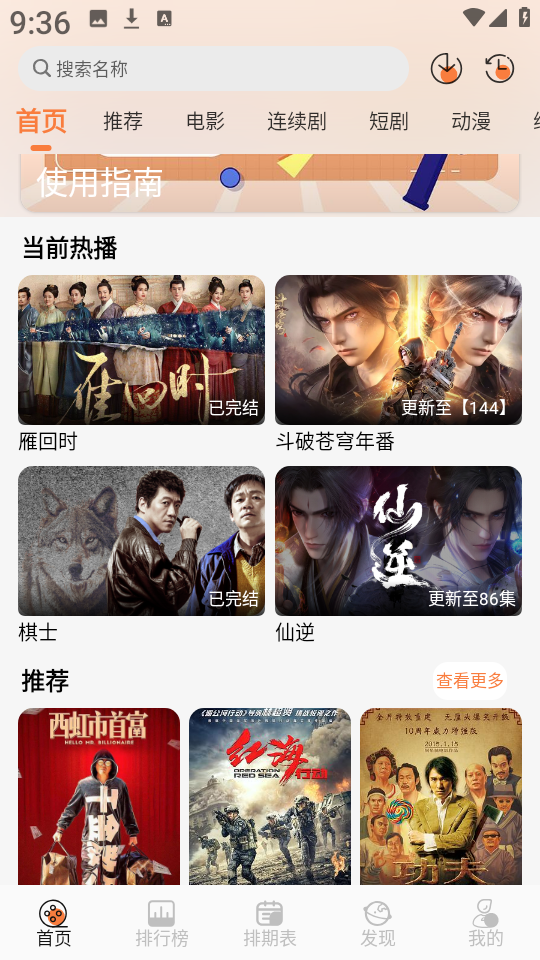This screenshot has width=540, height=960.
Task: Tap the 搜索名称 search box
Action: click(x=213, y=69)
